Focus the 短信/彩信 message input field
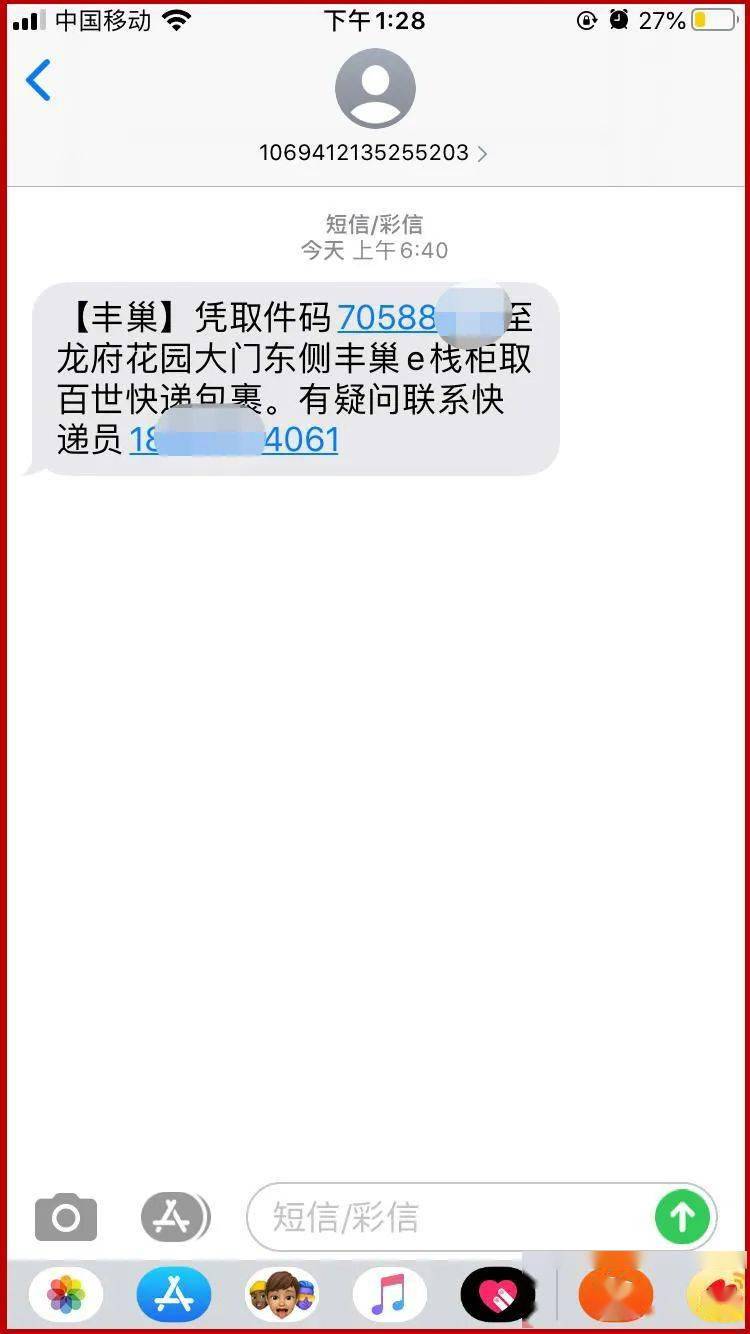Image resolution: width=750 pixels, height=1334 pixels. click(450, 1217)
